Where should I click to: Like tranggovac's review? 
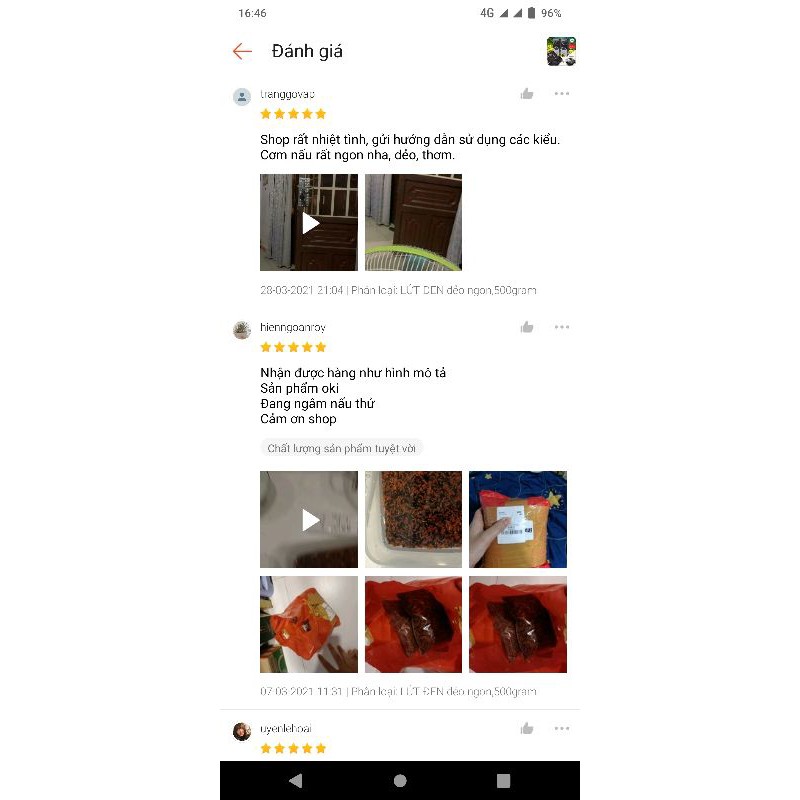pos(527,94)
